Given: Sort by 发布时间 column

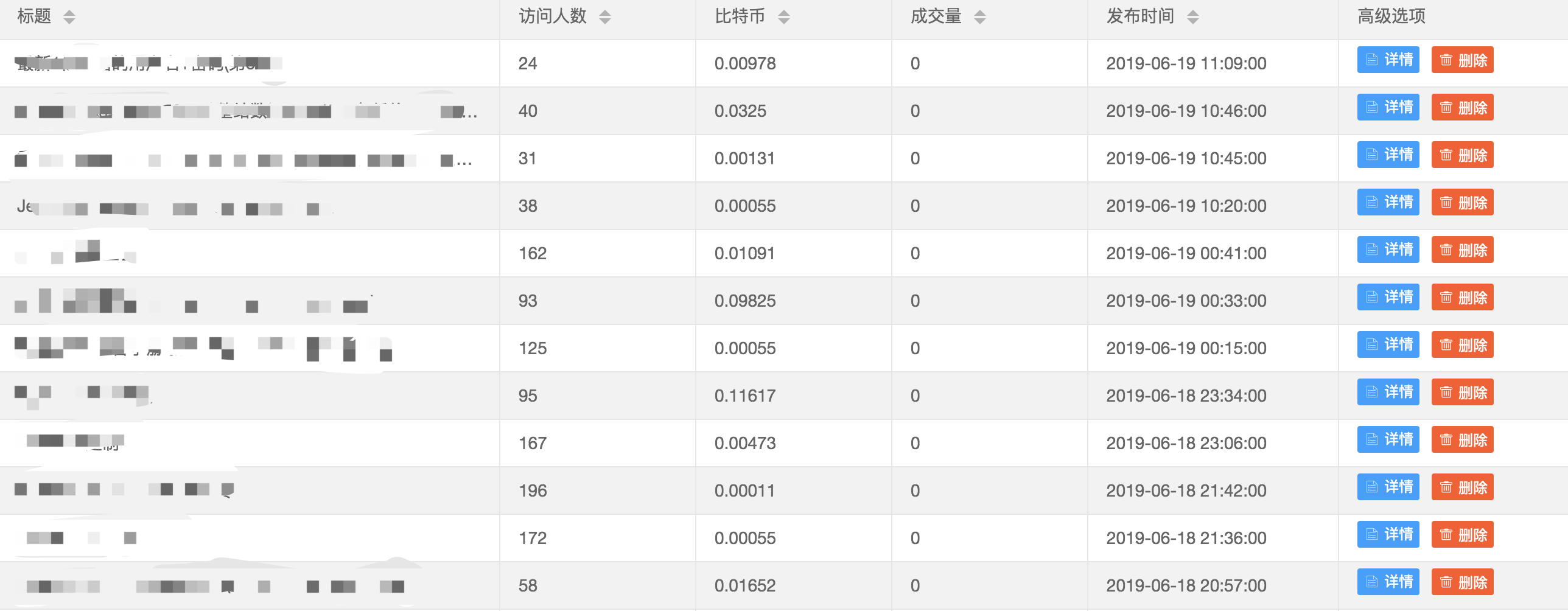Looking at the screenshot, I should pyautogui.click(x=1193, y=17).
